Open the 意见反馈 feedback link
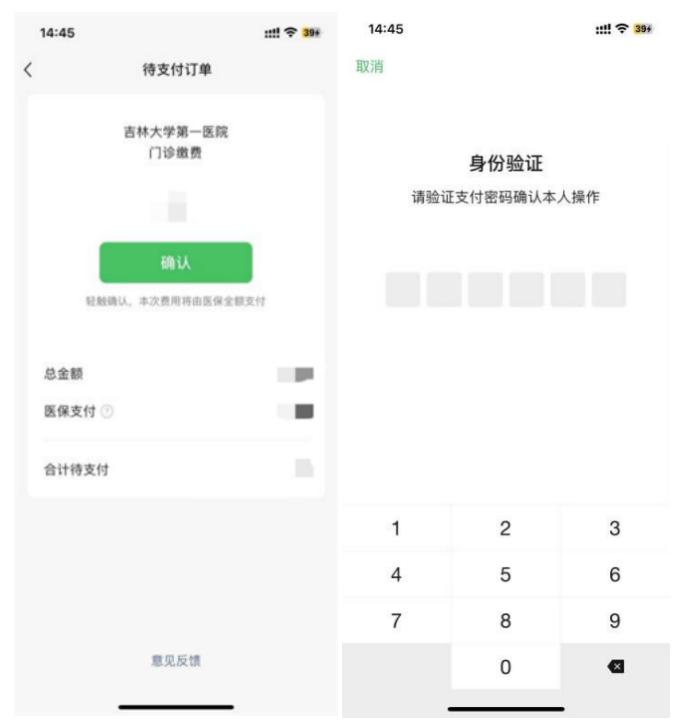680x728 pixels. [x=175, y=661]
